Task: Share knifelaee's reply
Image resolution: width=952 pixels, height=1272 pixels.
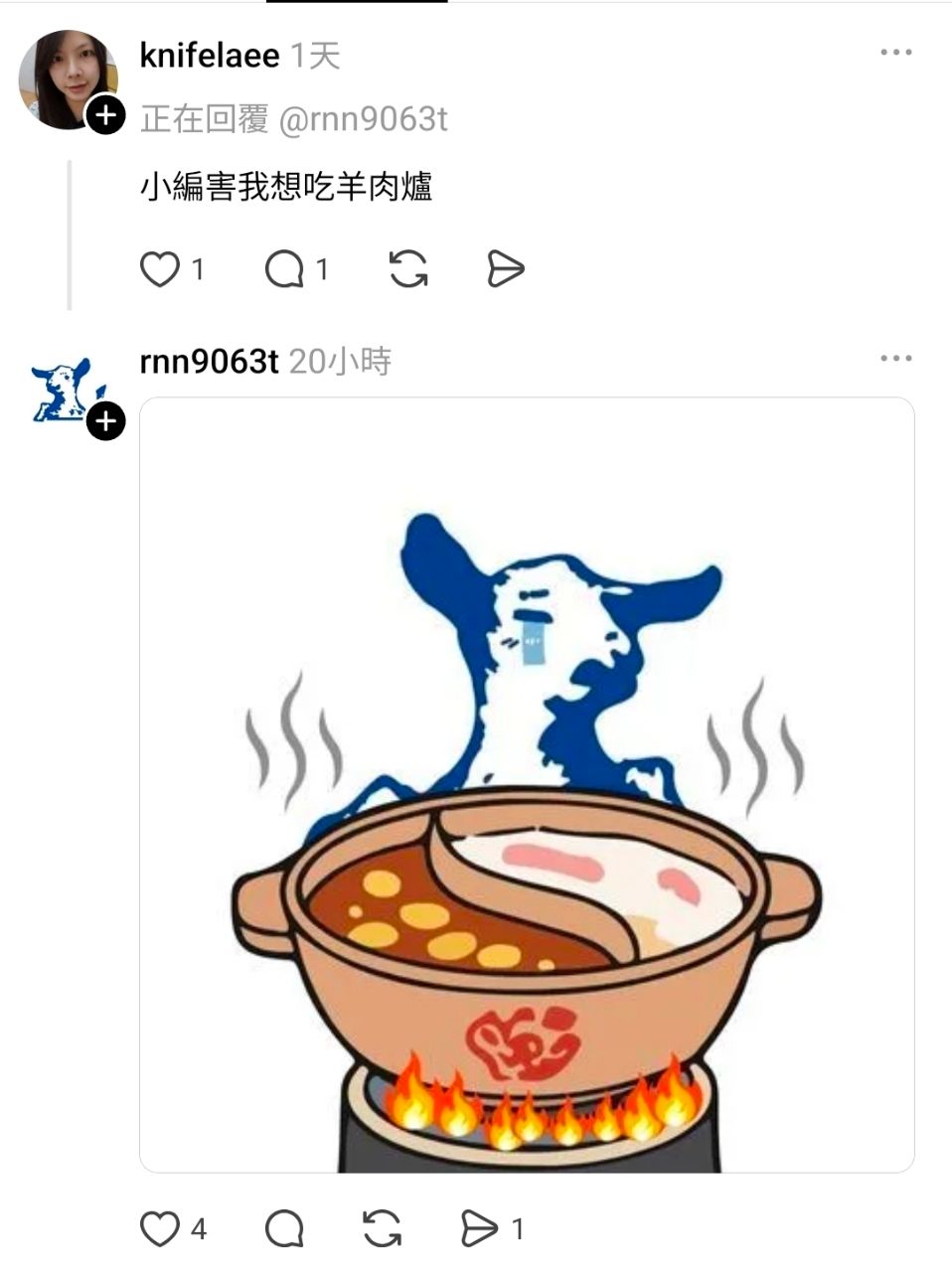Action: (505, 269)
